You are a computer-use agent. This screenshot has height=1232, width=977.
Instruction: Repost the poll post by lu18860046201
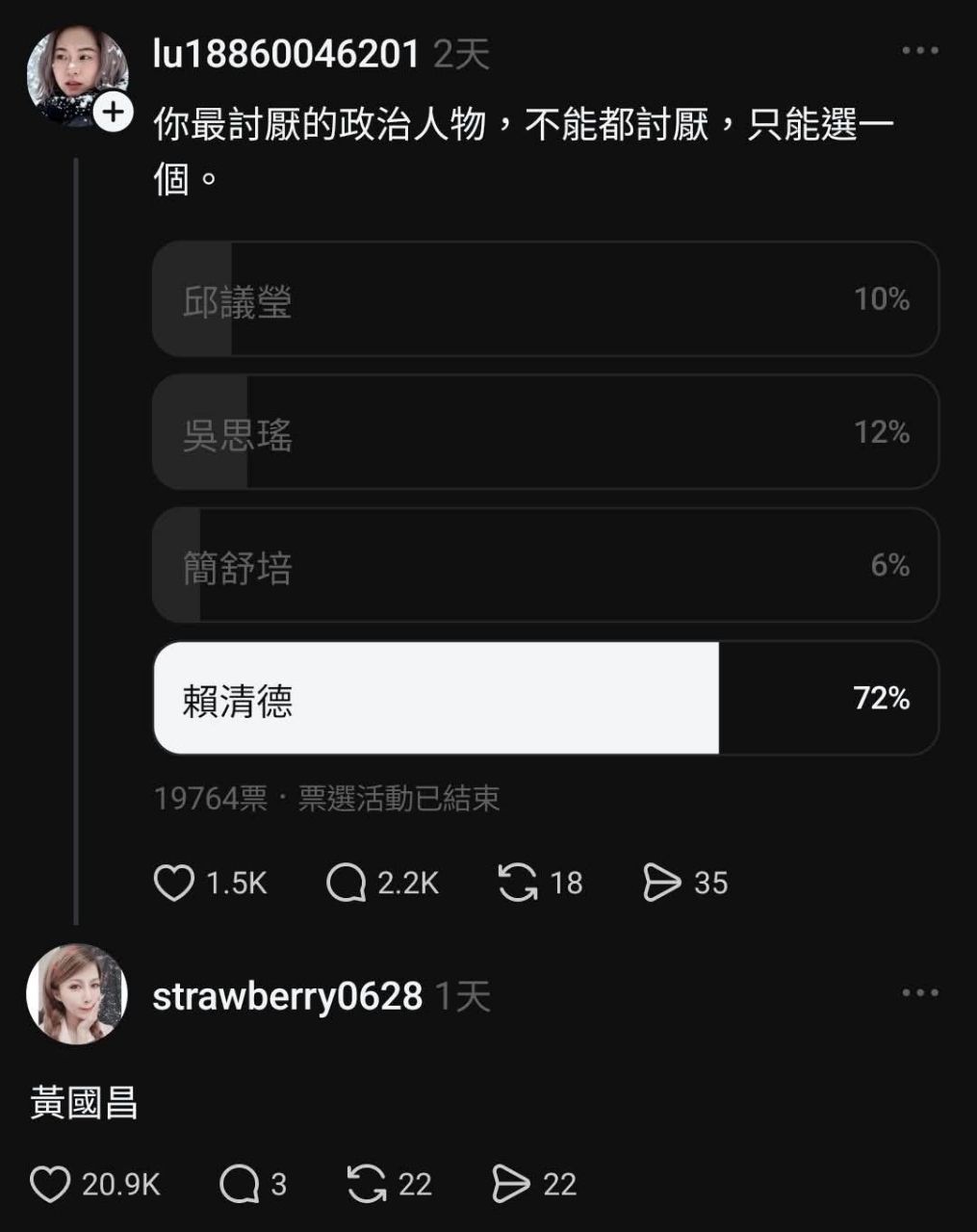pyautogui.click(x=518, y=883)
